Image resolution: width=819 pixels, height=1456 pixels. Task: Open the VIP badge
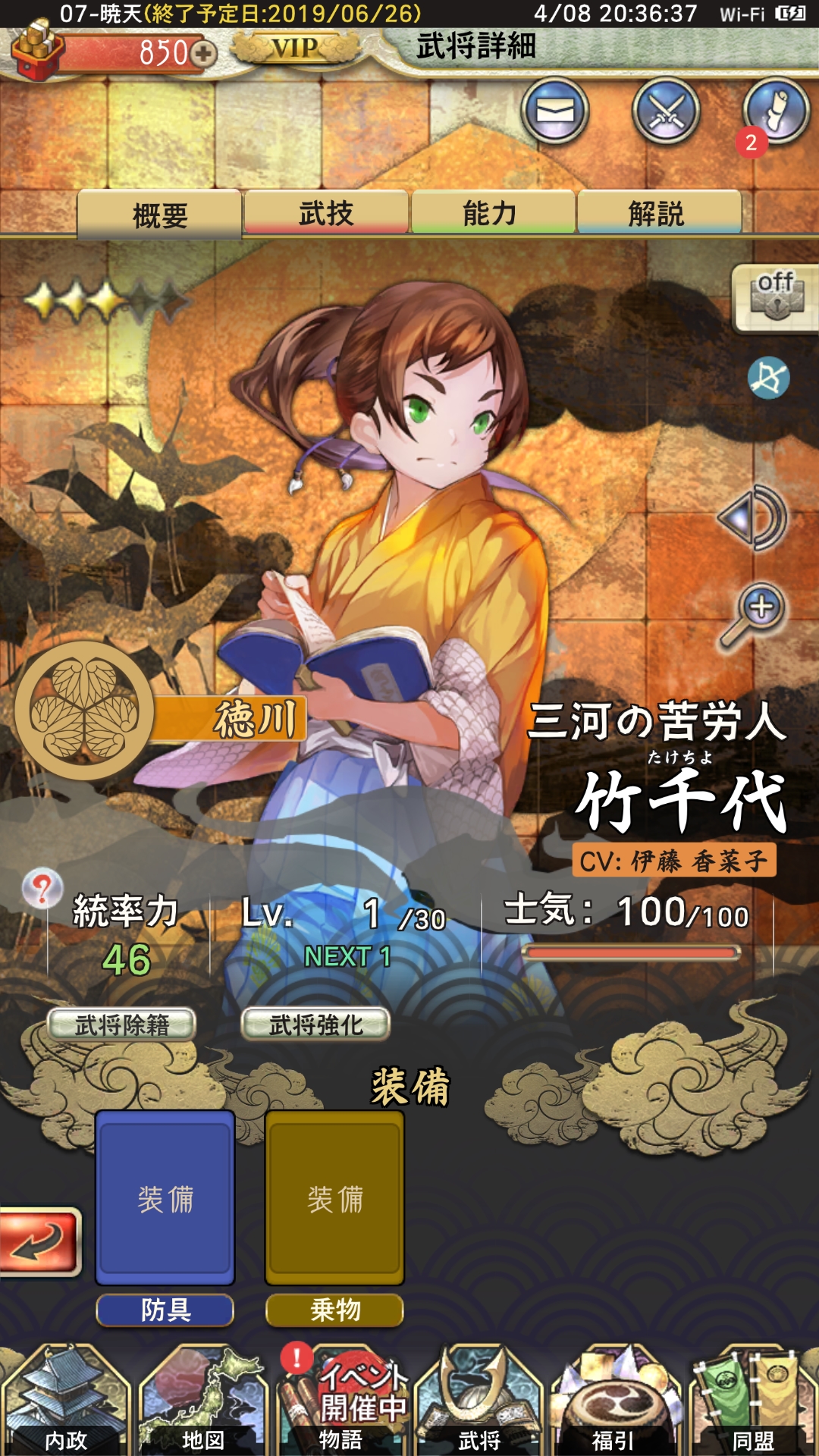point(295,48)
